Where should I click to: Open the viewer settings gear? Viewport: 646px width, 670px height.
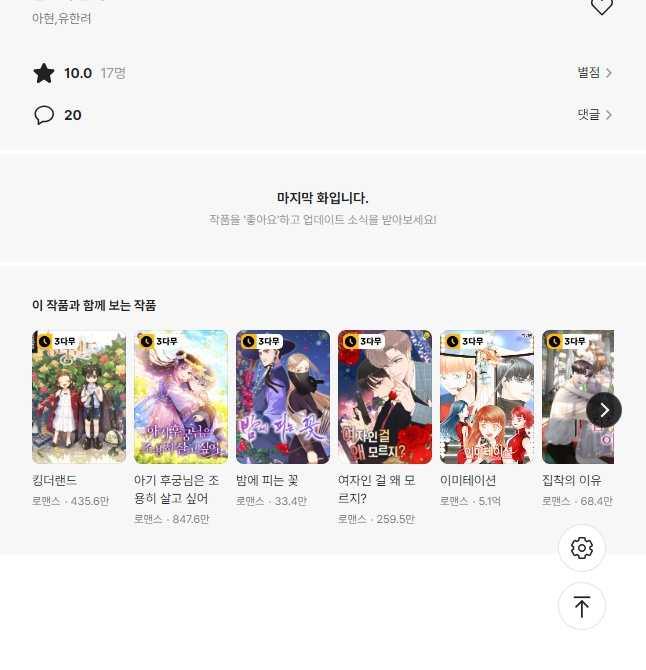point(582,548)
